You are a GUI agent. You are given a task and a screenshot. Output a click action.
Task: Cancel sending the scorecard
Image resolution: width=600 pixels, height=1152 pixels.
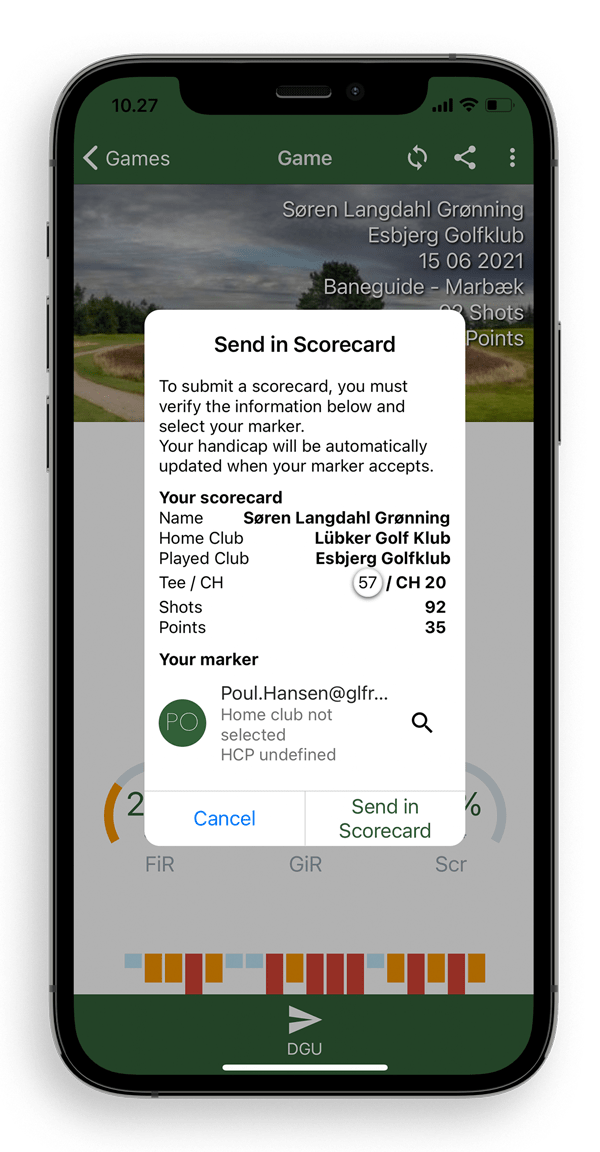coord(225,818)
